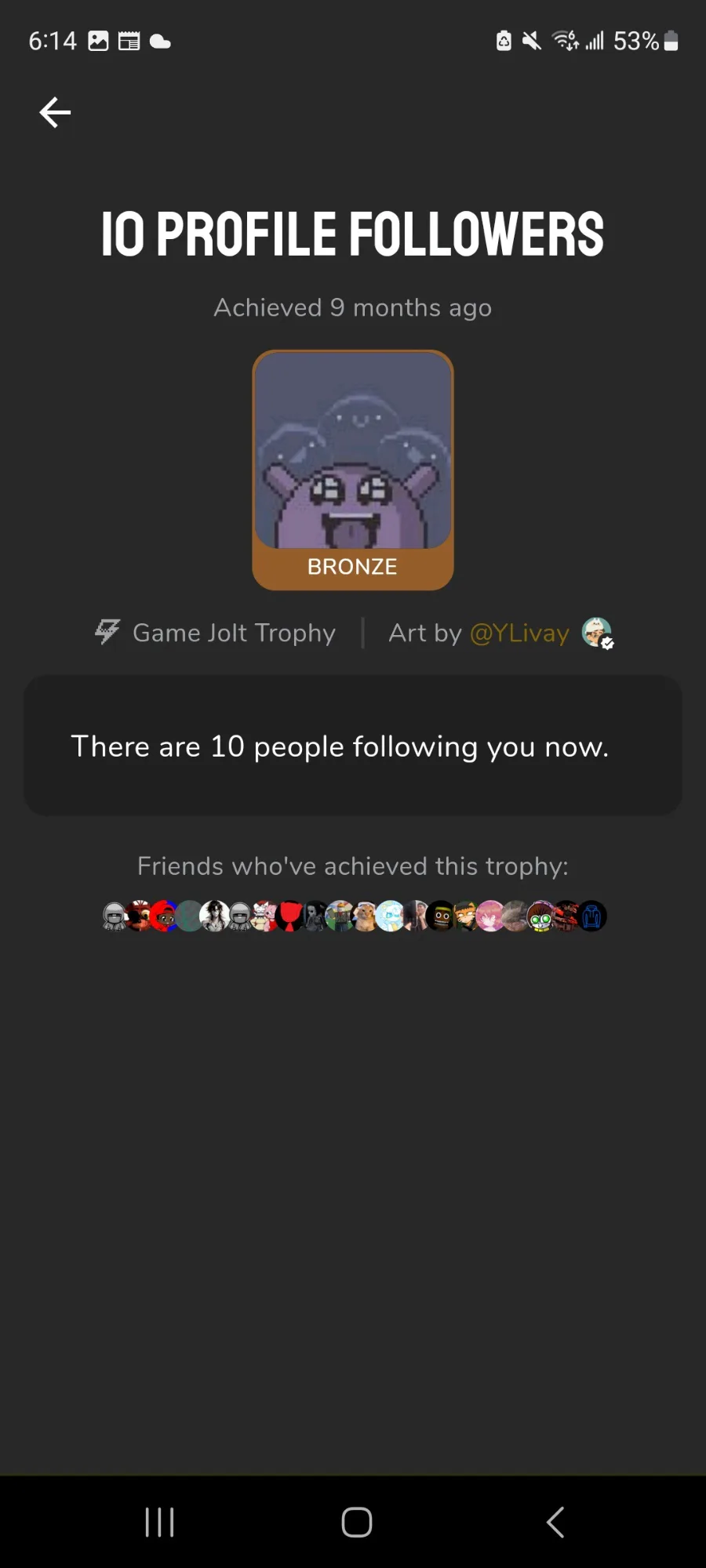The width and height of the screenshot is (706, 1568).
Task: Open the last friend avatar with blue hoodie
Action: (592, 916)
